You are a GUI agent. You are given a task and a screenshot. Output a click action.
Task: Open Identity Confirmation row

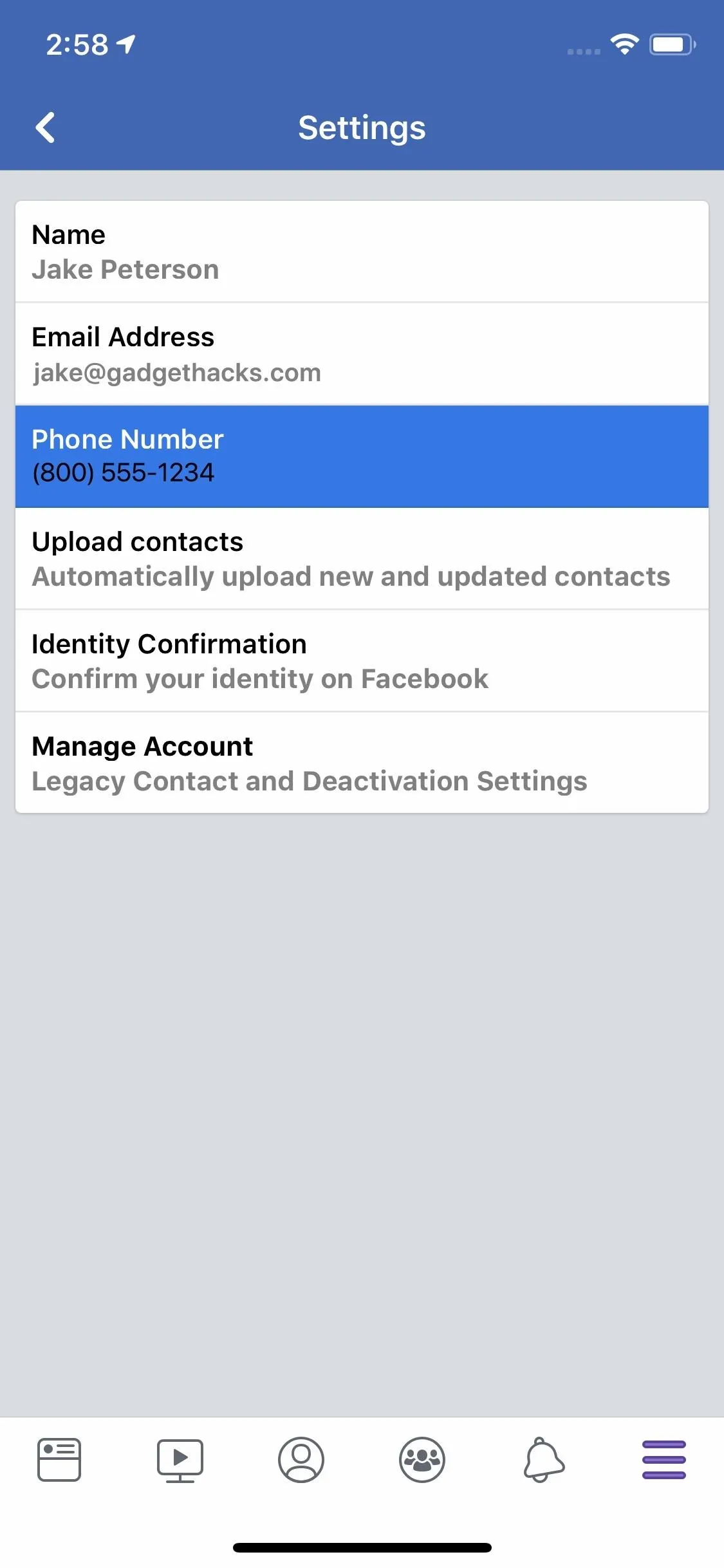pos(362,661)
